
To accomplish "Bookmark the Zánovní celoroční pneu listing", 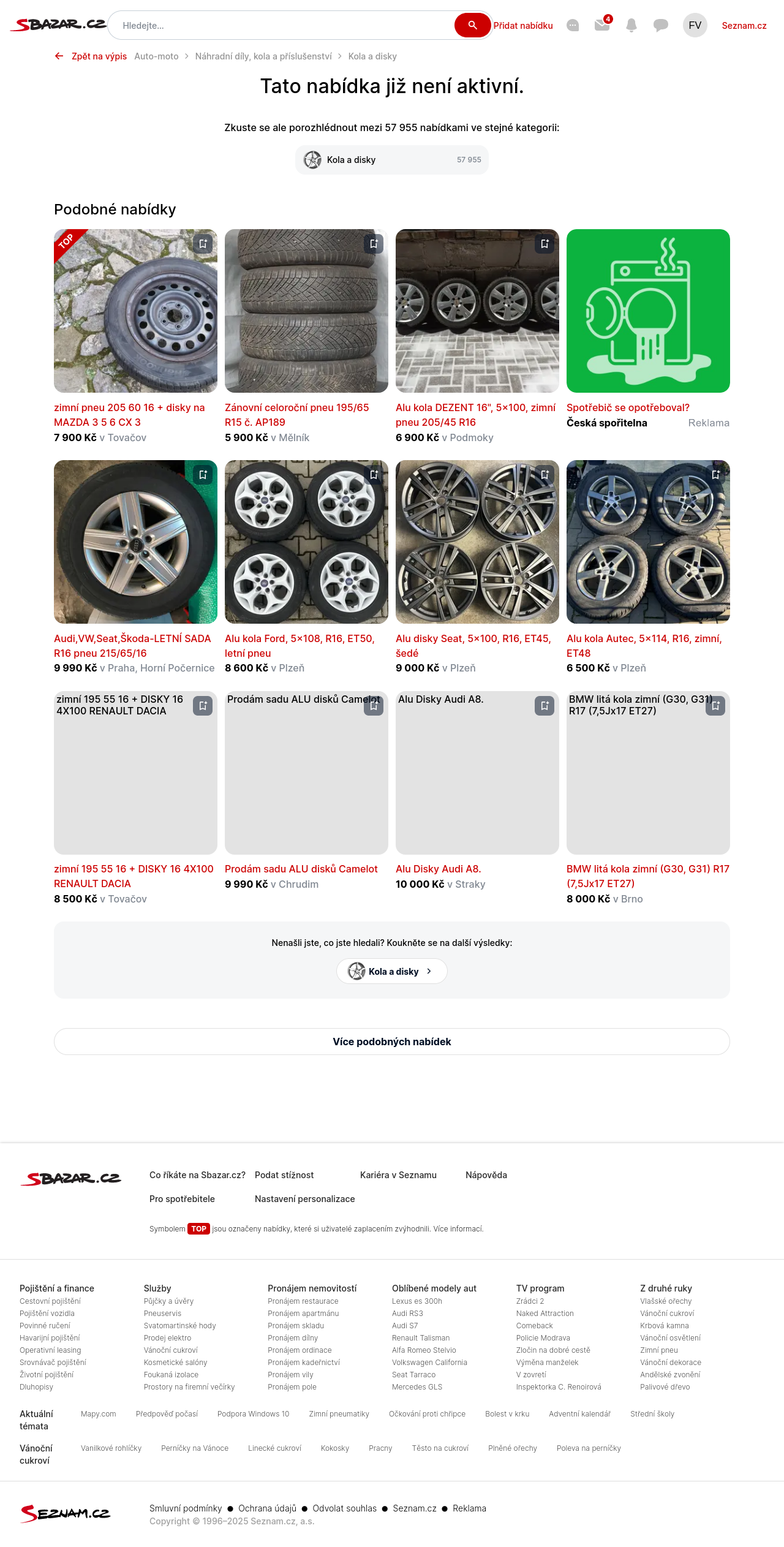I will [x=374, y=244].
